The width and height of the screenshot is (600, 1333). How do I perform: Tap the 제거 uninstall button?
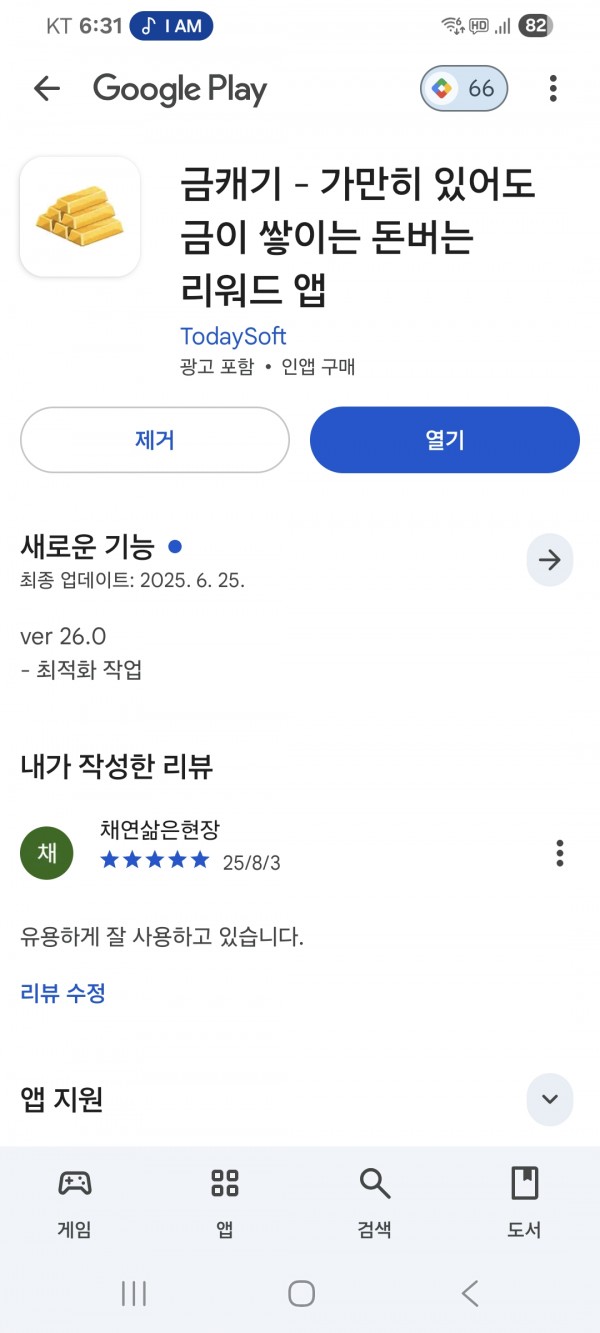click(x=155, y=440)
